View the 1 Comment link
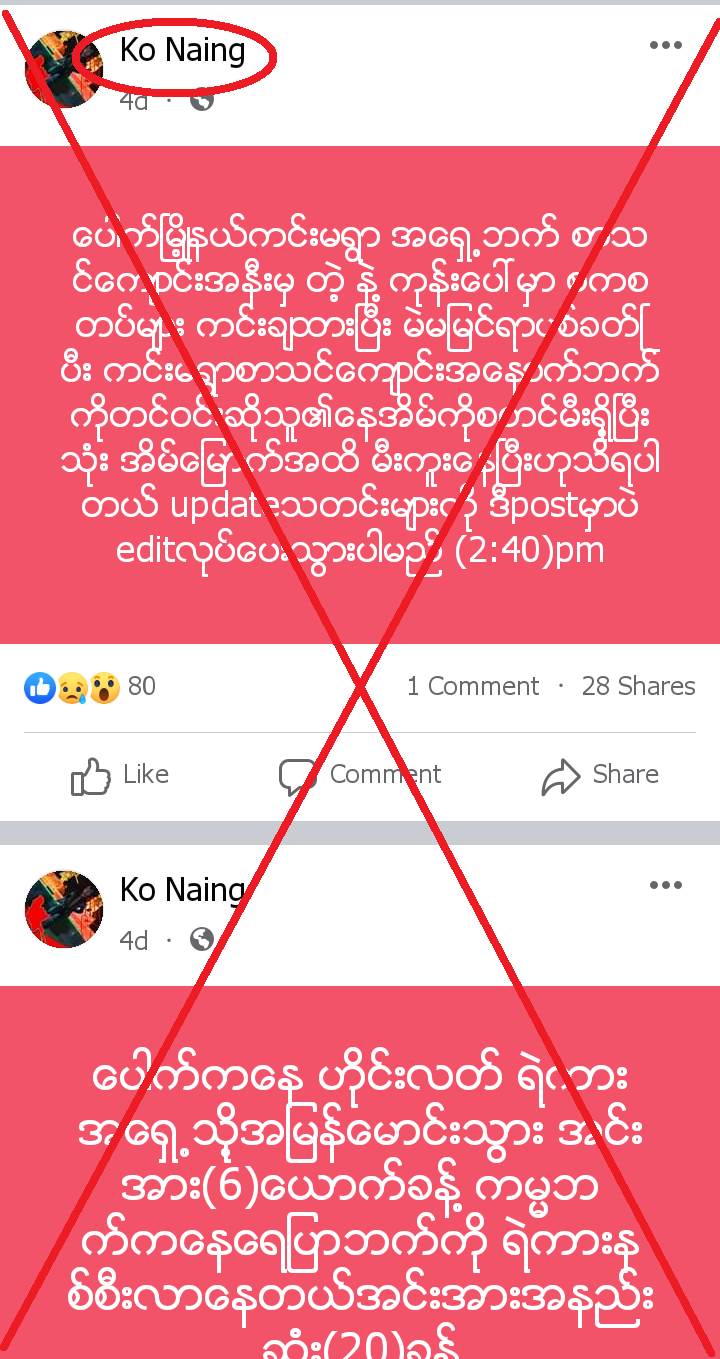 pyautogui.click(x=473, y=686)
